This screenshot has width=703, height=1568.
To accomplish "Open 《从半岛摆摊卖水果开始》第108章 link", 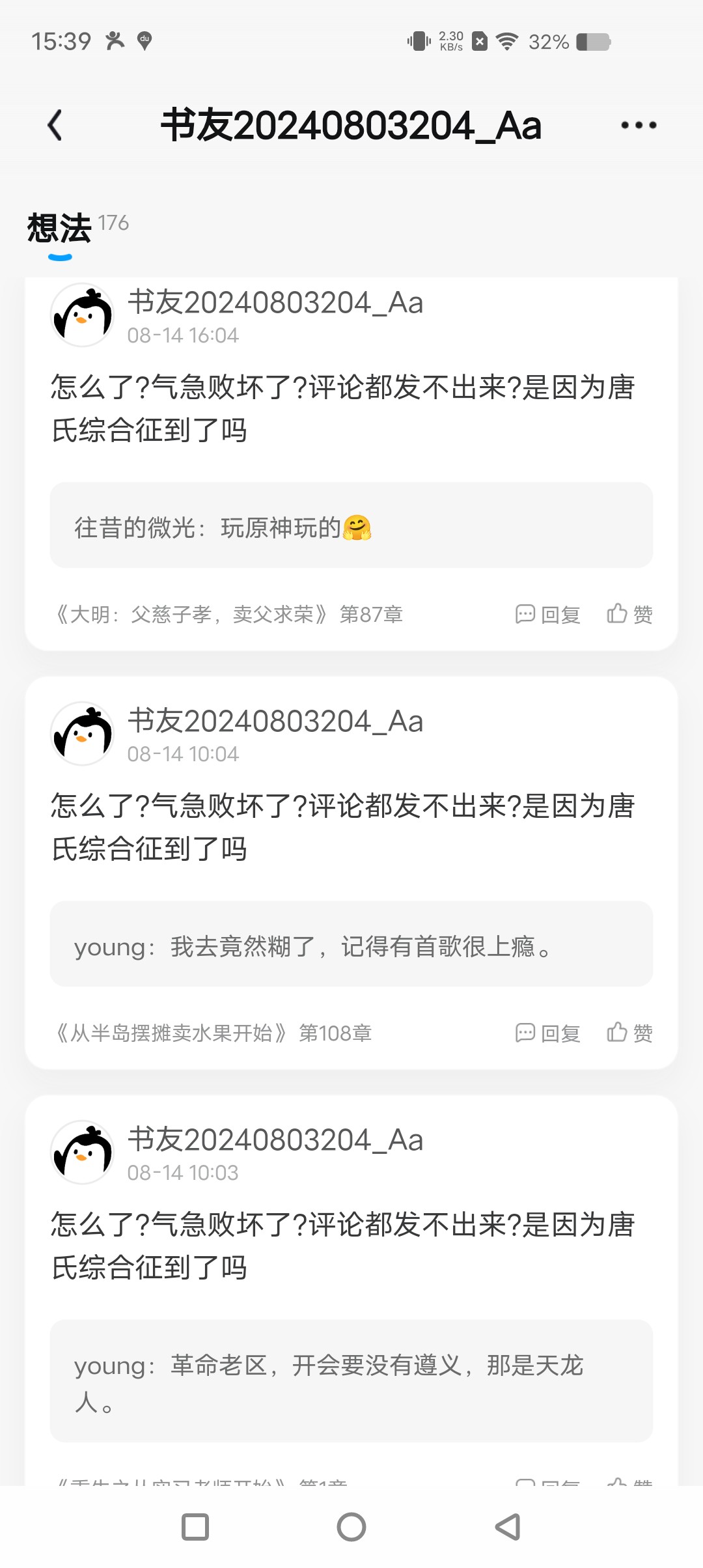I will pos(215,1033).
